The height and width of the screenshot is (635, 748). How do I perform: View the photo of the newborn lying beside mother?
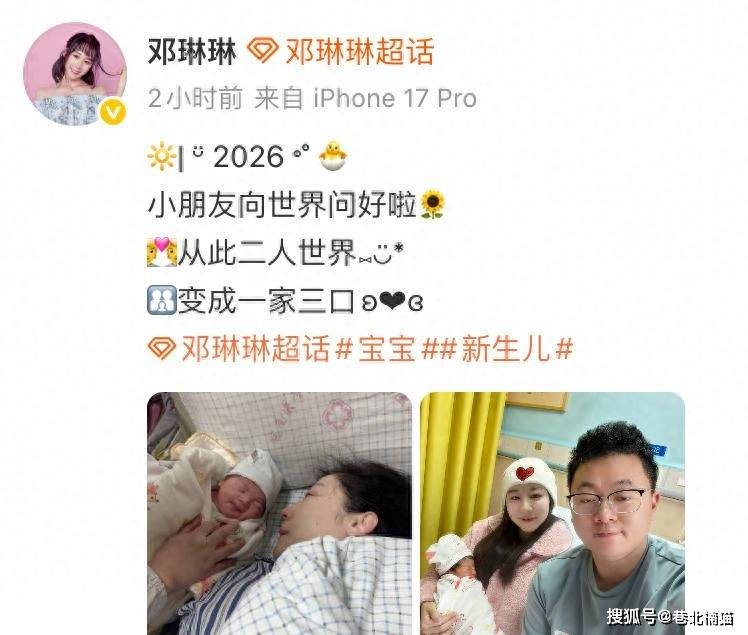[x=279, y=513]
